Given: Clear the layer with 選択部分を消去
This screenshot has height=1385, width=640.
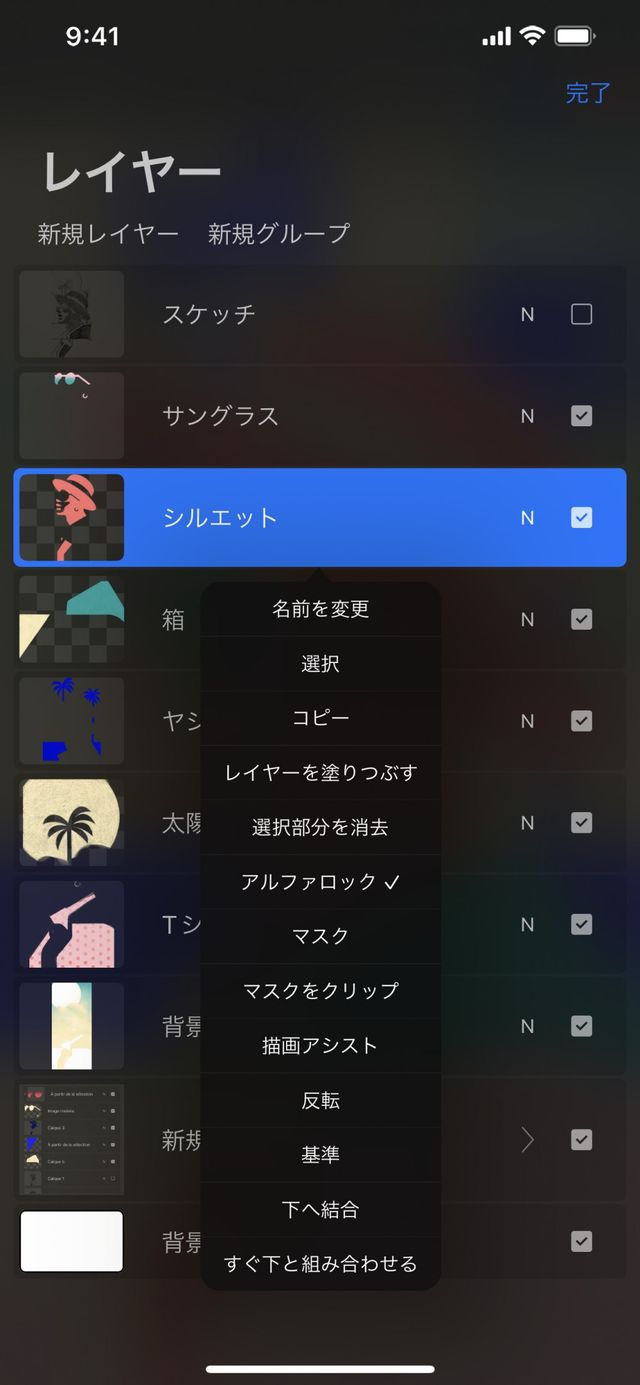Looking at the screenshot, I should point(320,827).
